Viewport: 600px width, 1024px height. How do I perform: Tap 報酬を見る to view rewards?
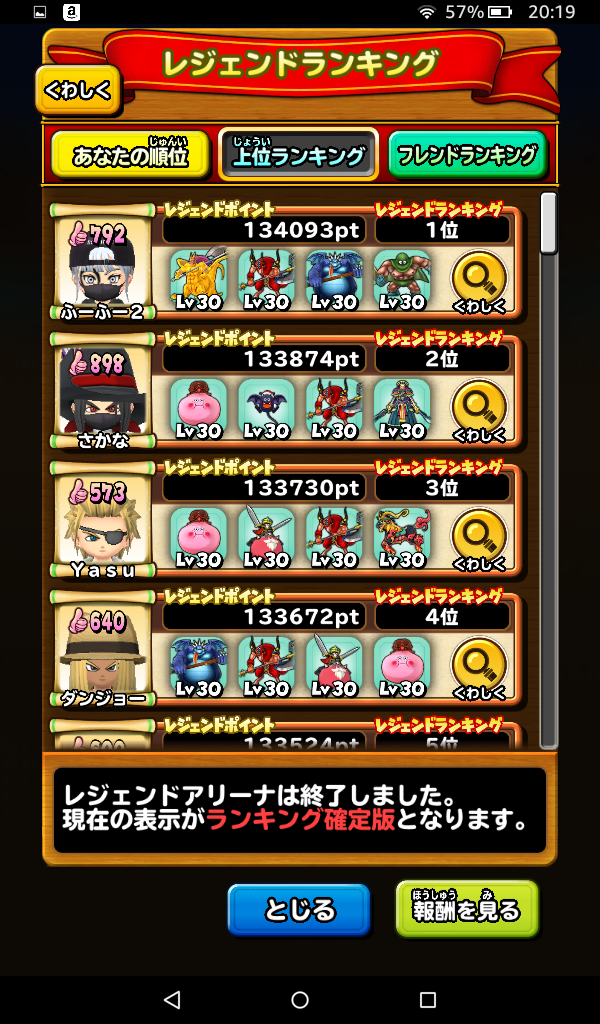tap(467, 909)
